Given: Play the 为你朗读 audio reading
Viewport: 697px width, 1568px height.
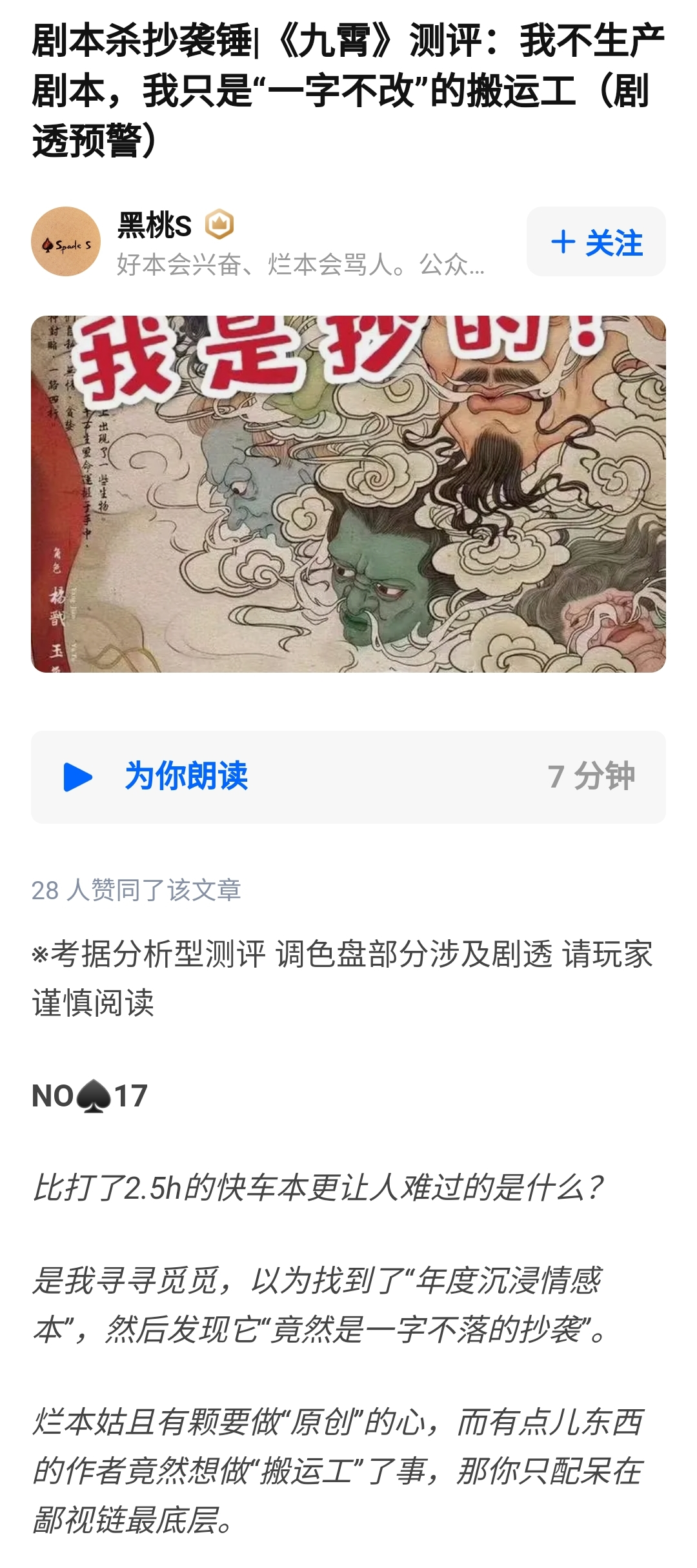Looking at the screenshot, I should [x=78, y=777].
